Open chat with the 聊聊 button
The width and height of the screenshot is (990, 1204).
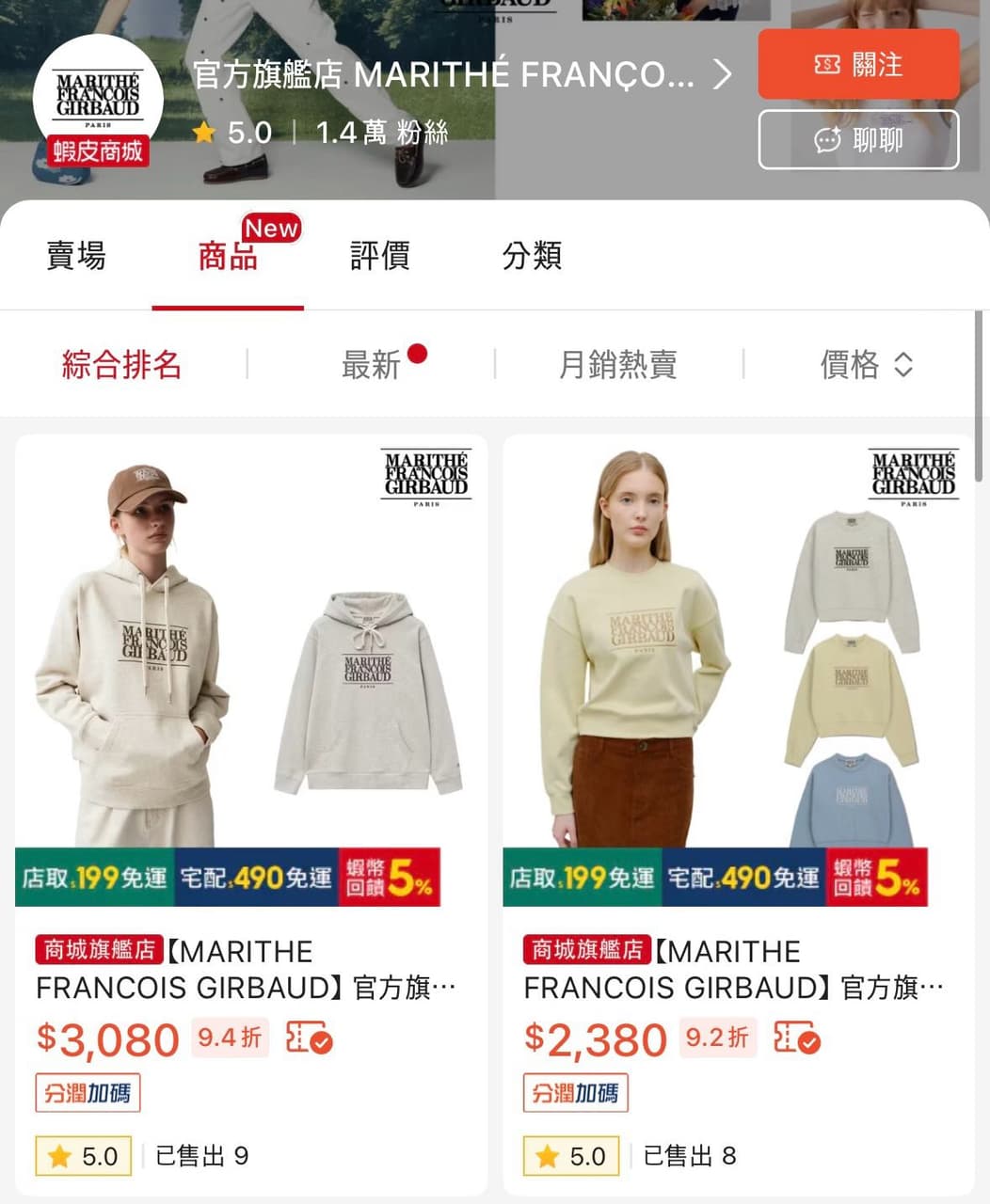(858, 140)
